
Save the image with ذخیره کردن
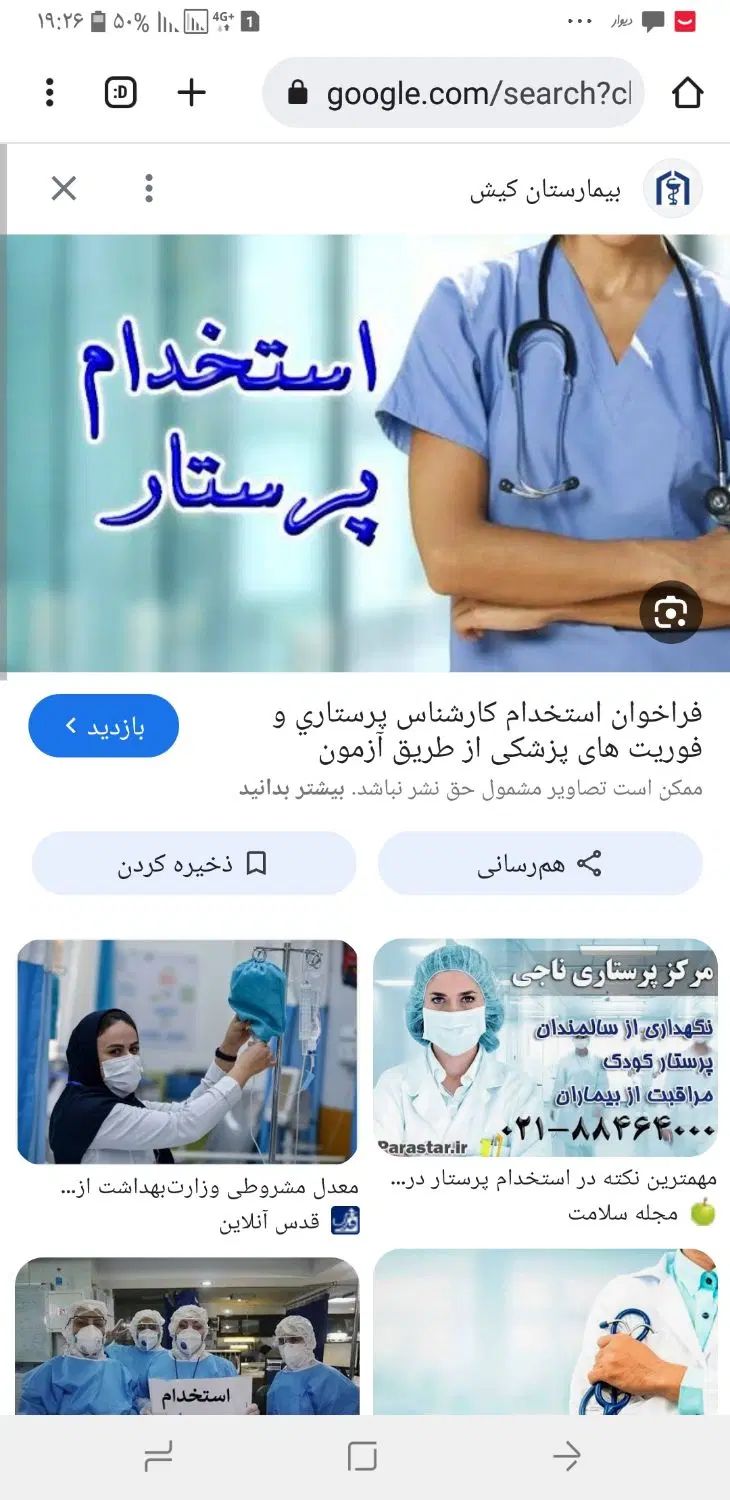[194, 864]
